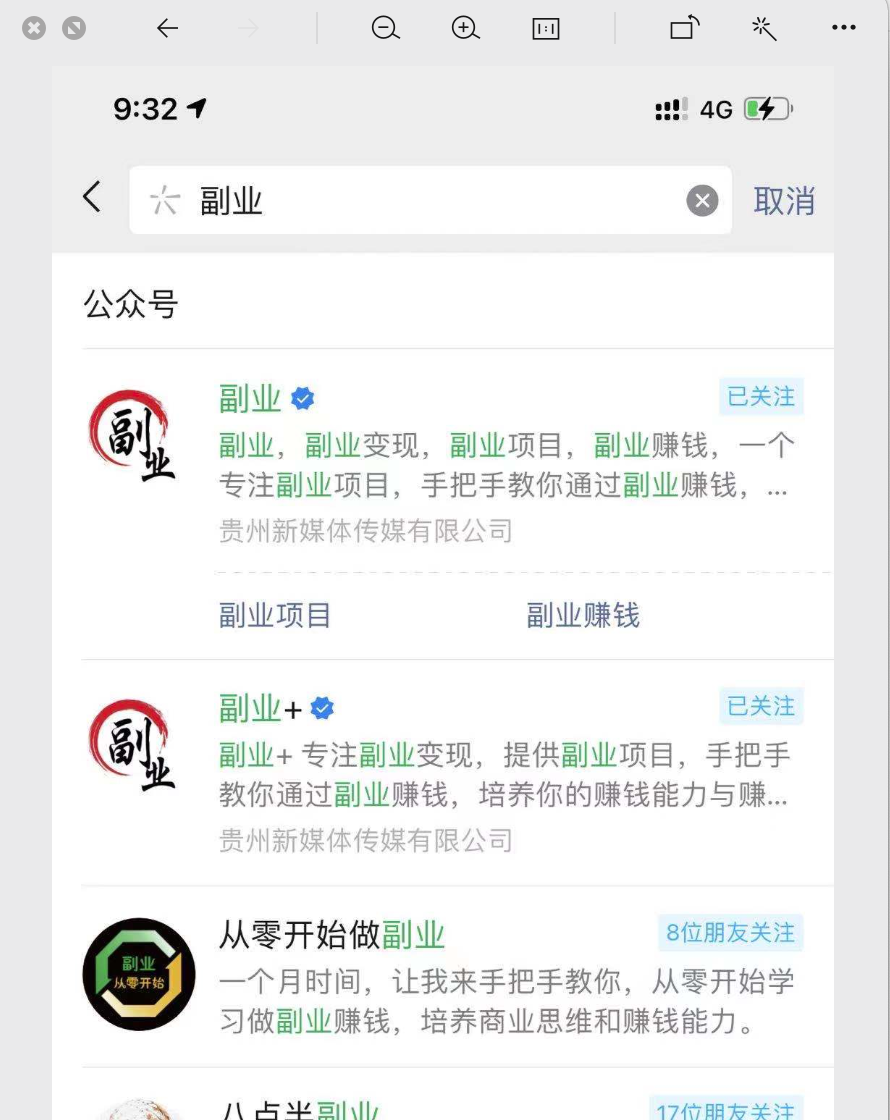The height and width of the screenshot is (1120, 890).
Task: Open the three-dot more options menu
Action: (x=844, y=29)
